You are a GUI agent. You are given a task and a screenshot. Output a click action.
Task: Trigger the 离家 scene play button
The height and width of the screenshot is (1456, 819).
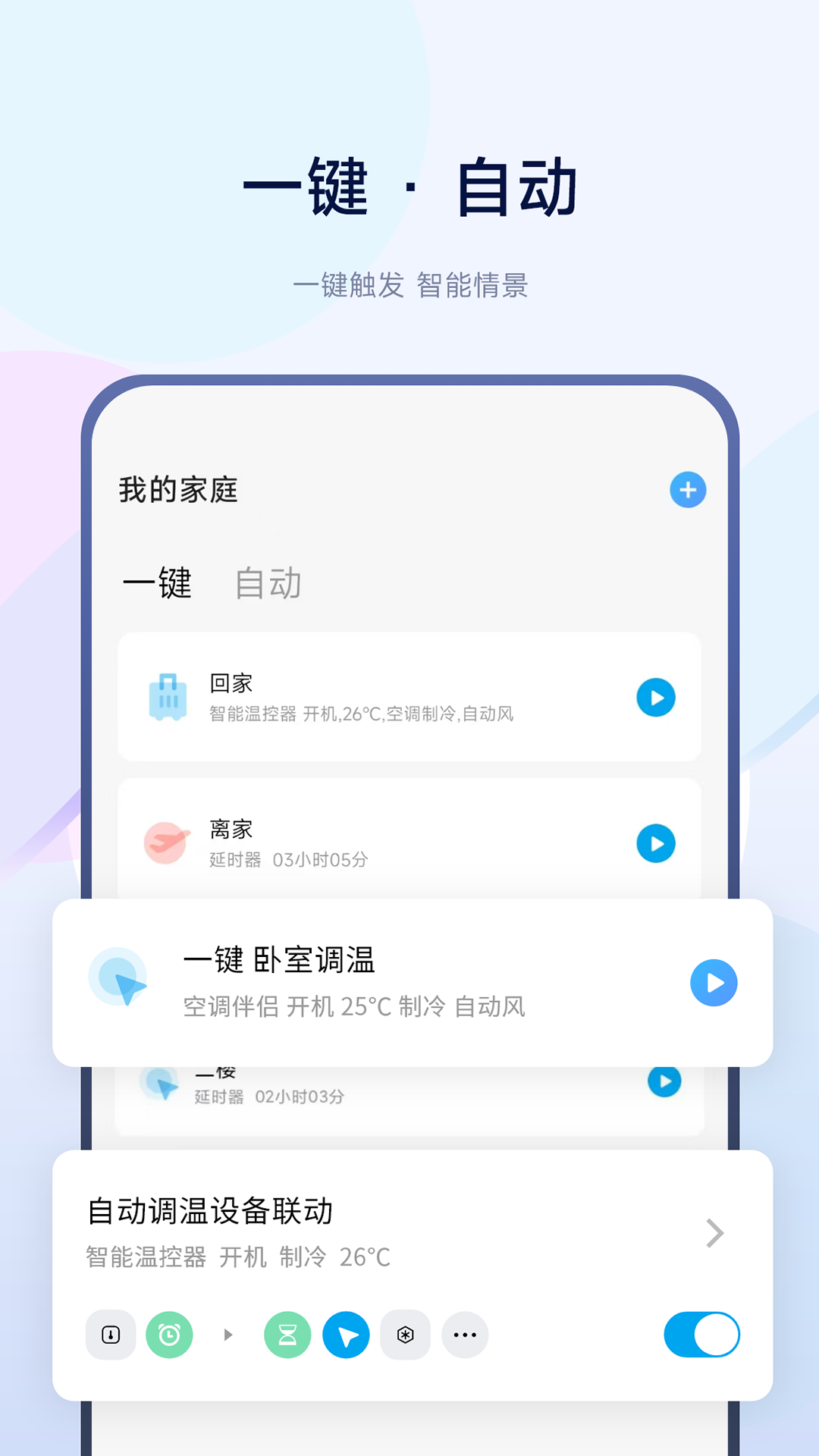[657, 843]
